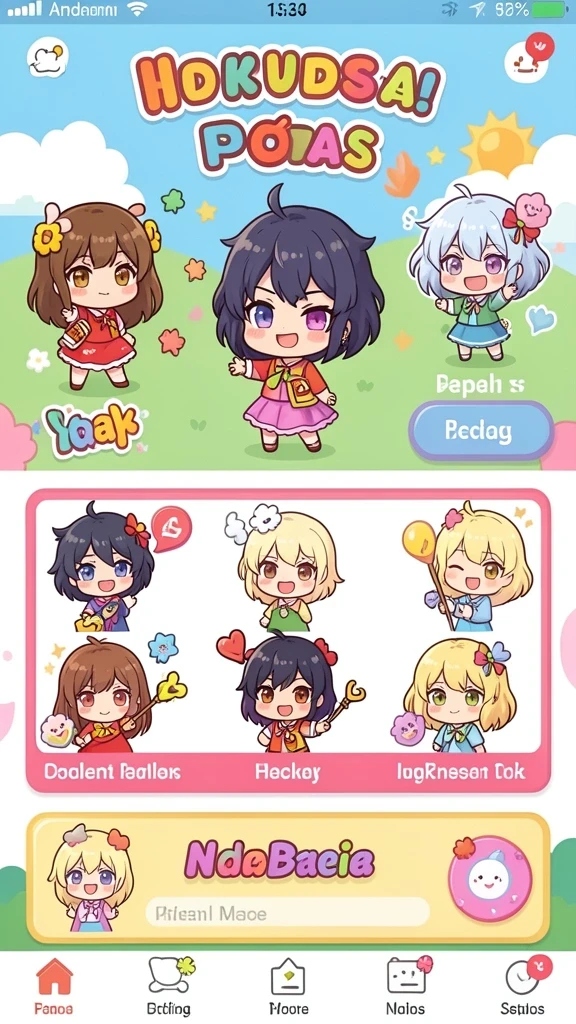Open the chat bubble icon with red badge
576x1024 pixels.
529,57
